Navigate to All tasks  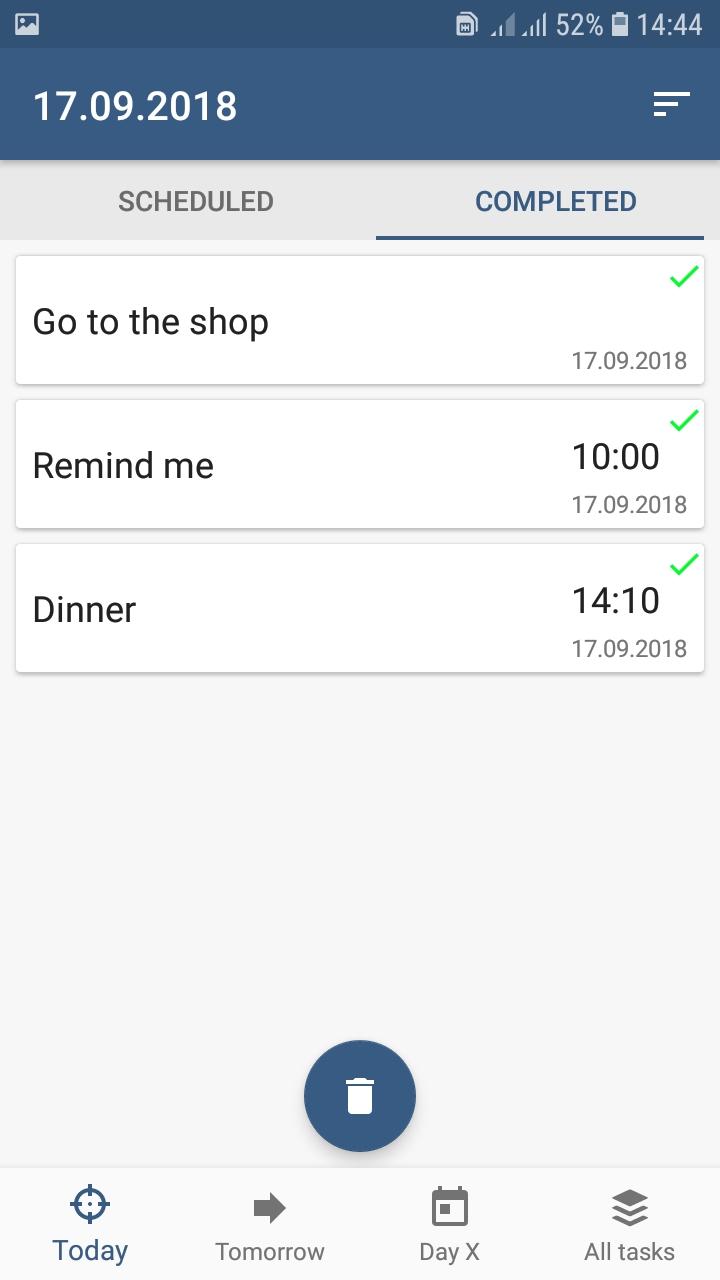629,1225
